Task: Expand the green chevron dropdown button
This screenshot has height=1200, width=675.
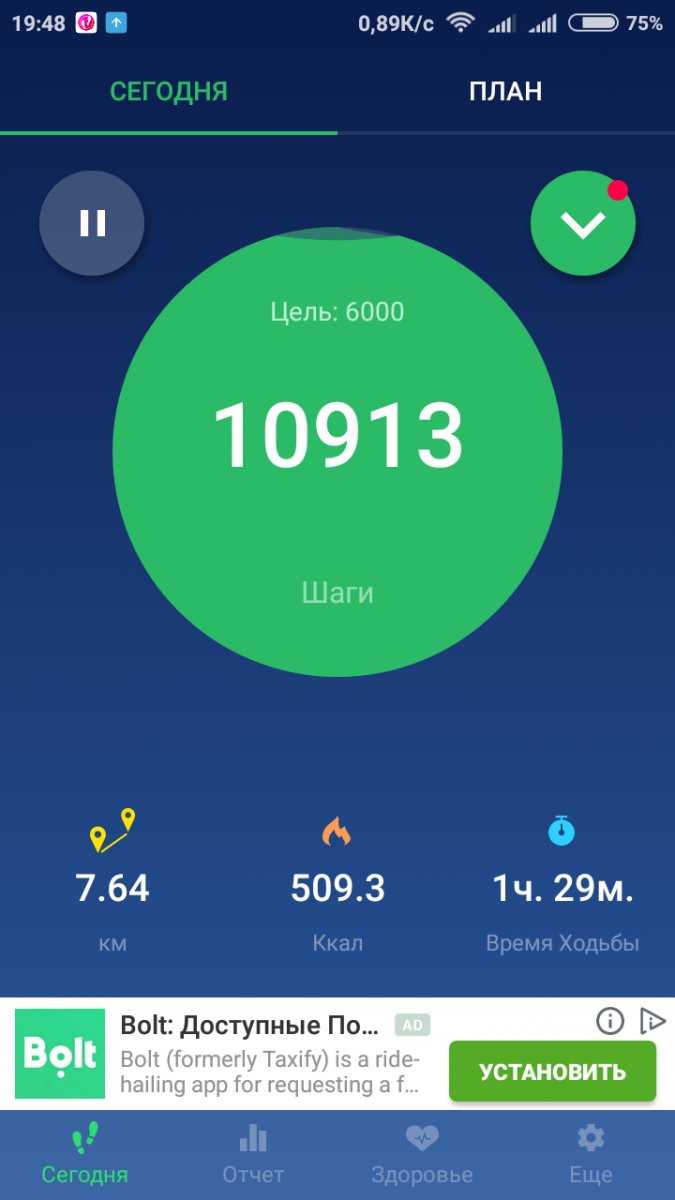Action: (583, 224)
